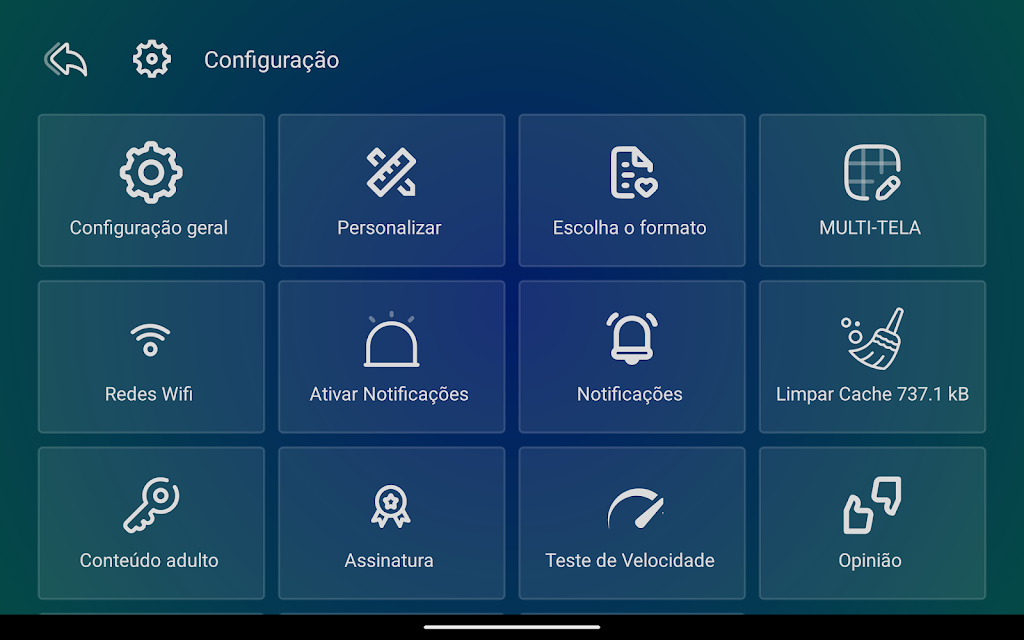Go back using the arrow icon
Image resolution: width=1024 pixels, height=640 pixels.
tap(66, 60)
